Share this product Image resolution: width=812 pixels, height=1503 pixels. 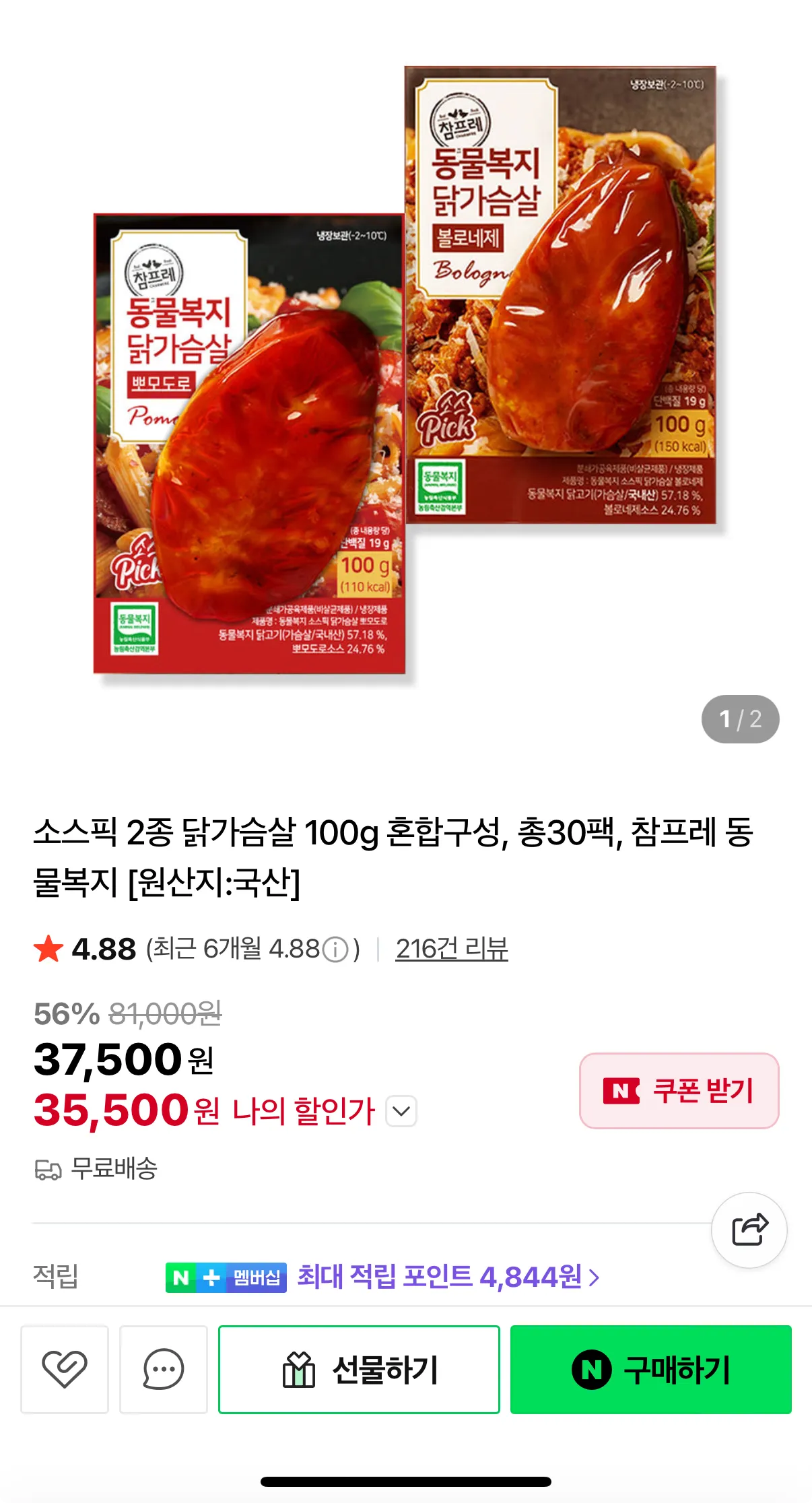tap(749, 1230)
